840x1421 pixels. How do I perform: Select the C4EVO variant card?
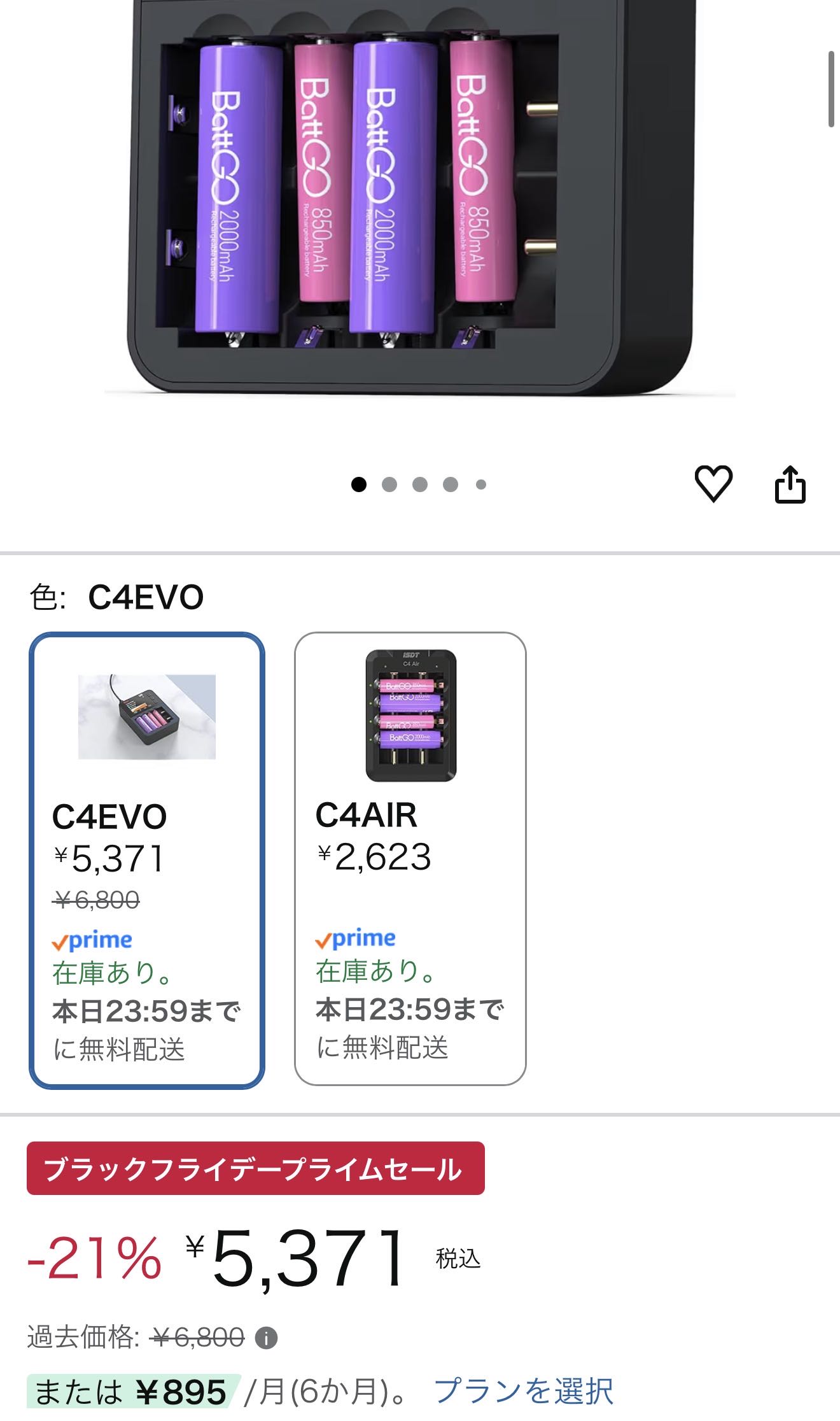(x=147, y=860)
